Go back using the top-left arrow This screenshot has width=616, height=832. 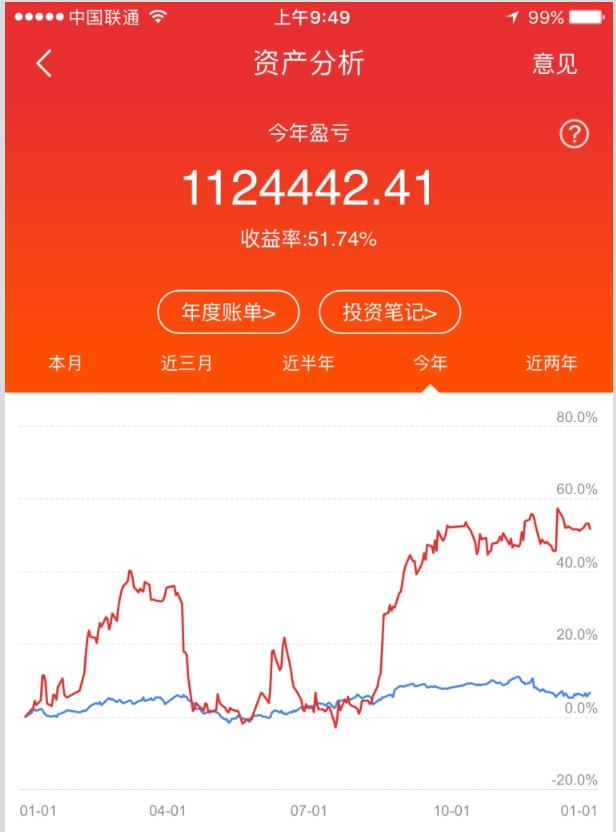tap(43, 64)
